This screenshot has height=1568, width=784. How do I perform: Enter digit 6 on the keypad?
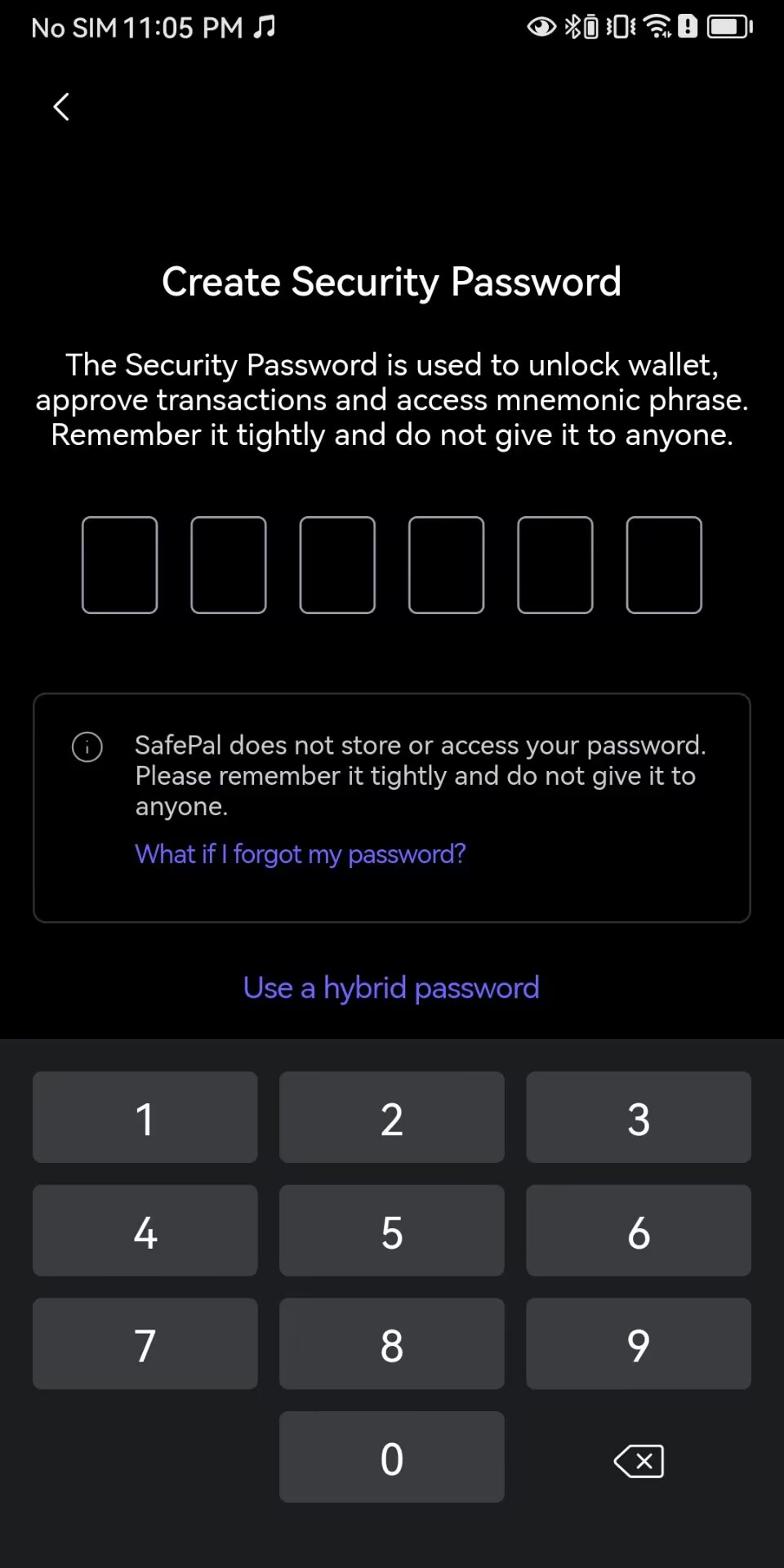pyautogui.click(x=638, y=1231)
